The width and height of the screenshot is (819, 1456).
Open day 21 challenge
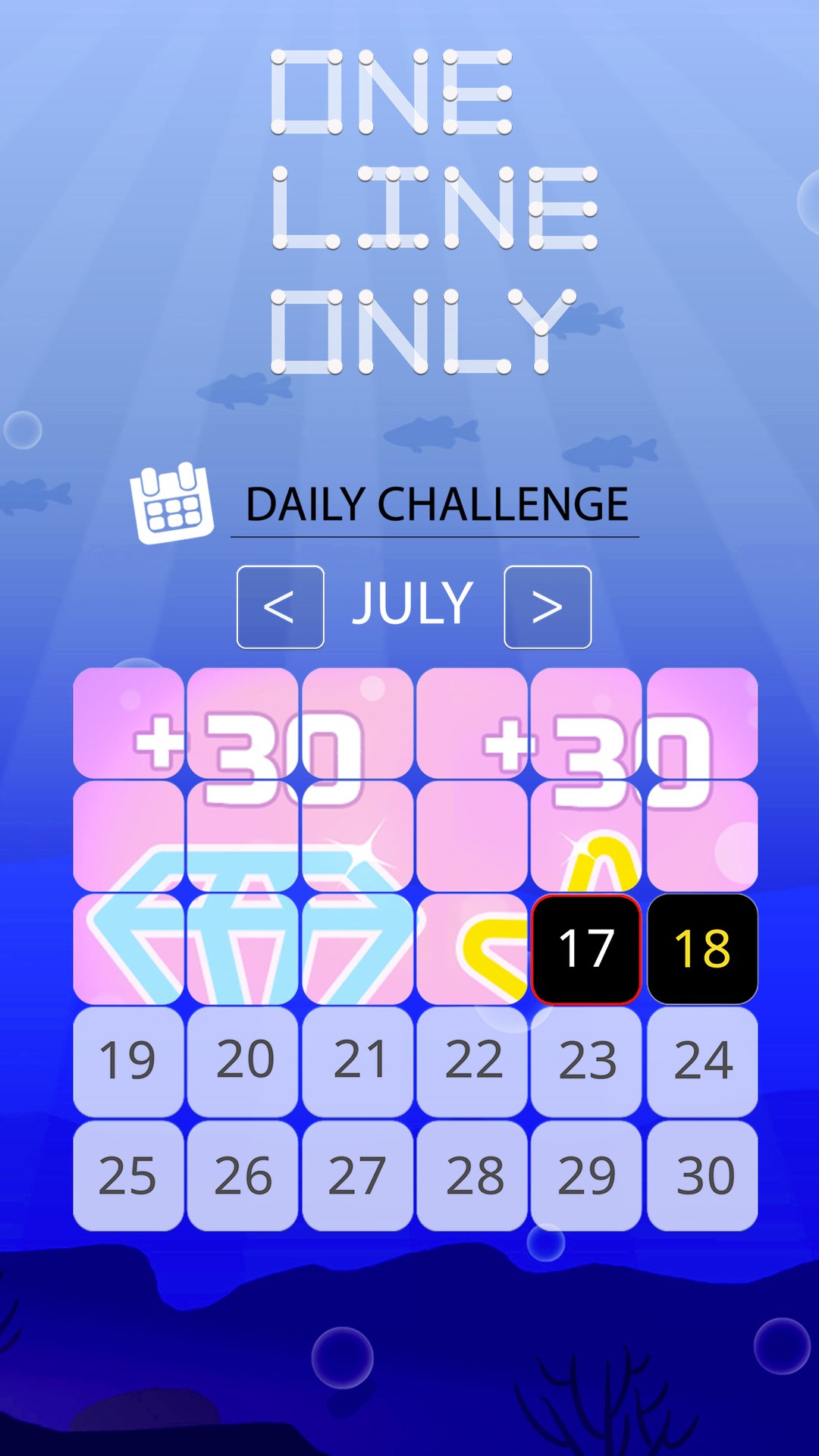tap(357, 1061)
